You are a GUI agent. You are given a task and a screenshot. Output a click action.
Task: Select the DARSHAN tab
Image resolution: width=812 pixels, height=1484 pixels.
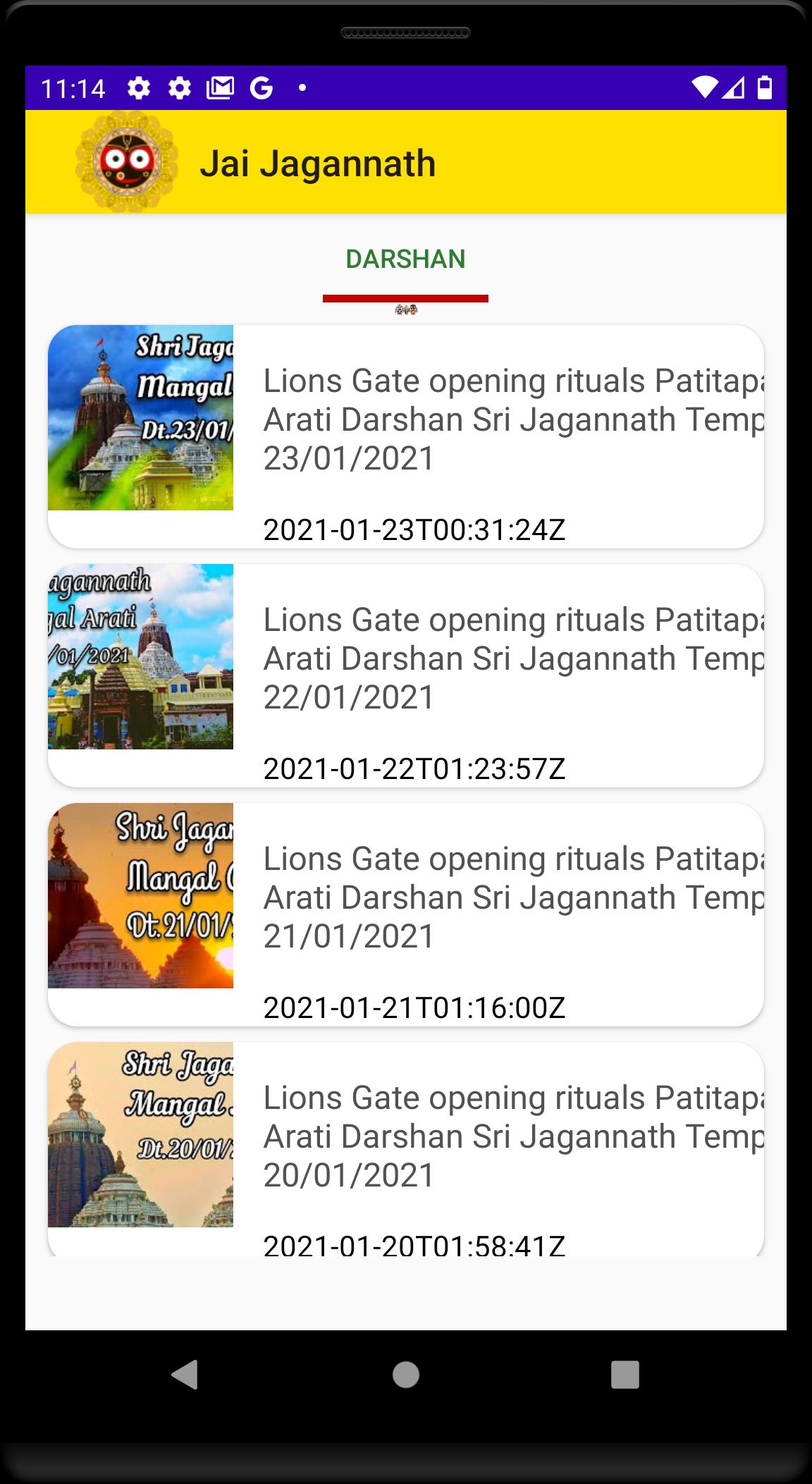[405, 259]
